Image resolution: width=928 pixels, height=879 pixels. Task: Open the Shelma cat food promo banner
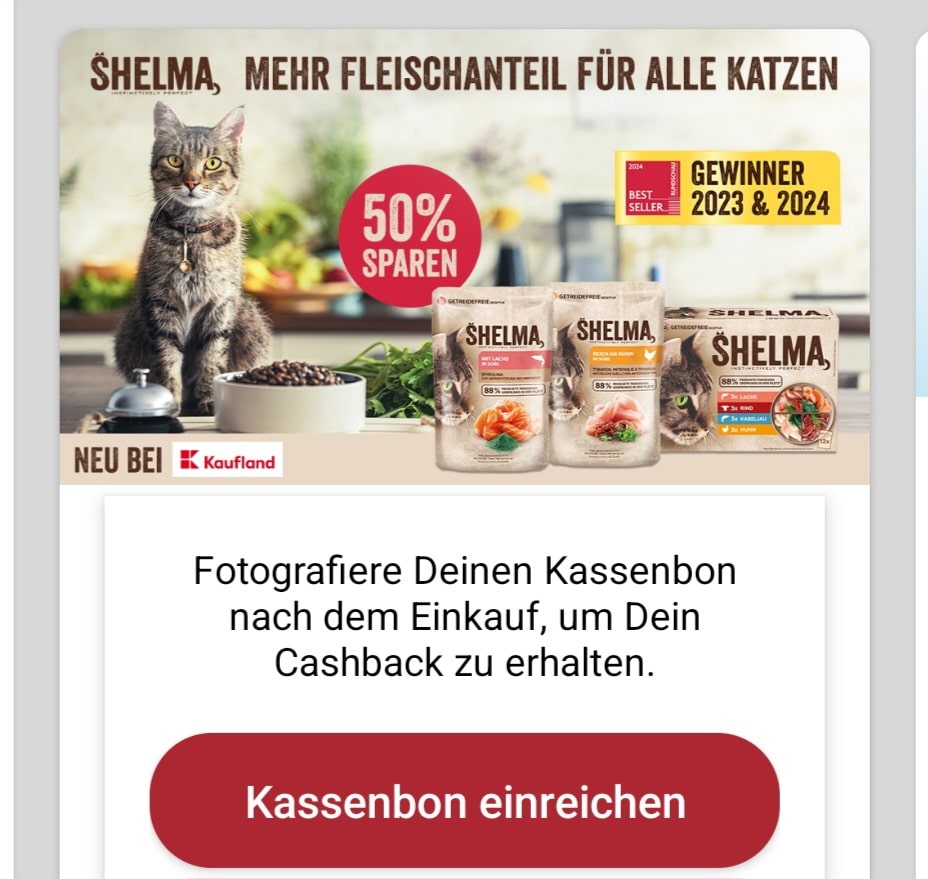[x=464, y=257]
